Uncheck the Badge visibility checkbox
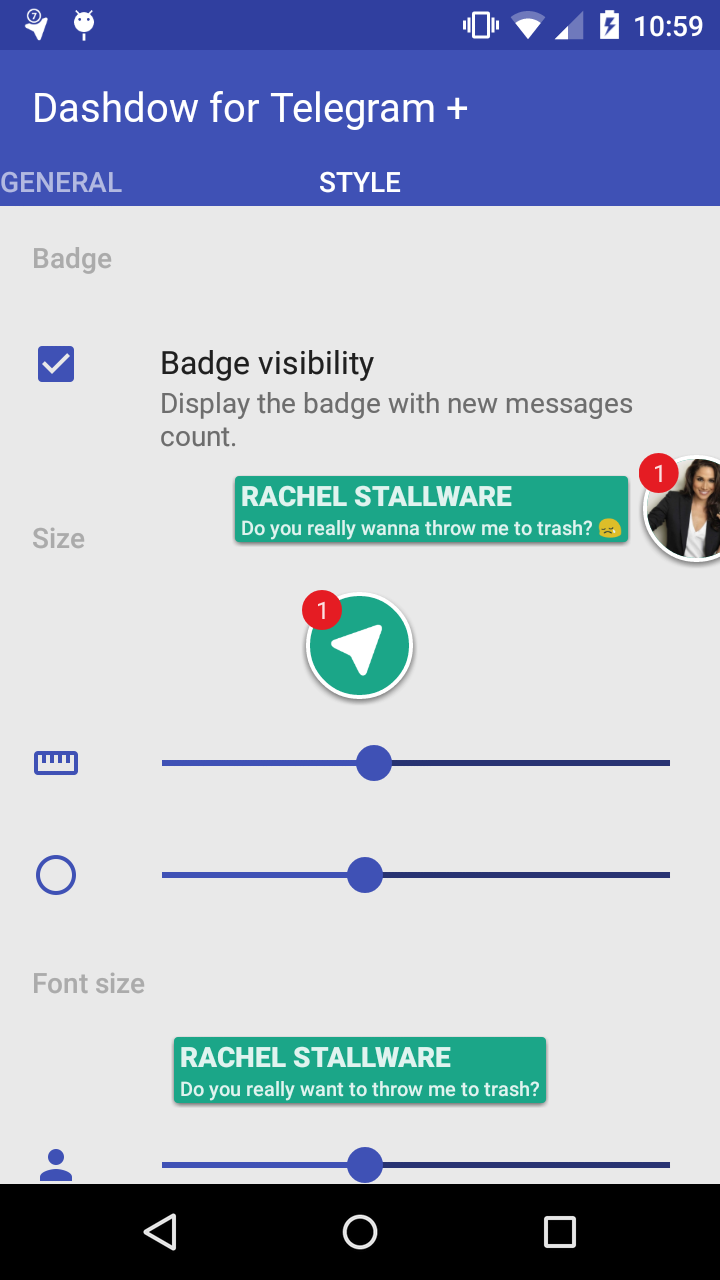 [56, 364]
